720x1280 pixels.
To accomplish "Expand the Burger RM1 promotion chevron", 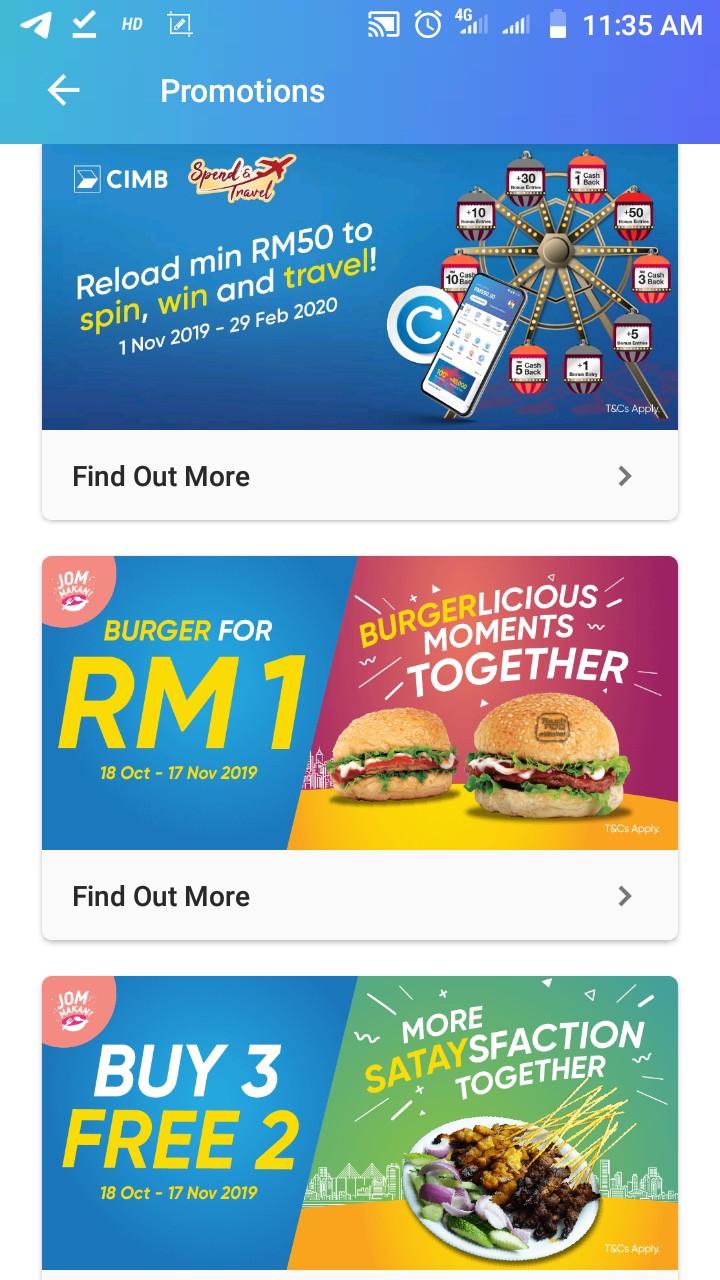I will (624, 896).
